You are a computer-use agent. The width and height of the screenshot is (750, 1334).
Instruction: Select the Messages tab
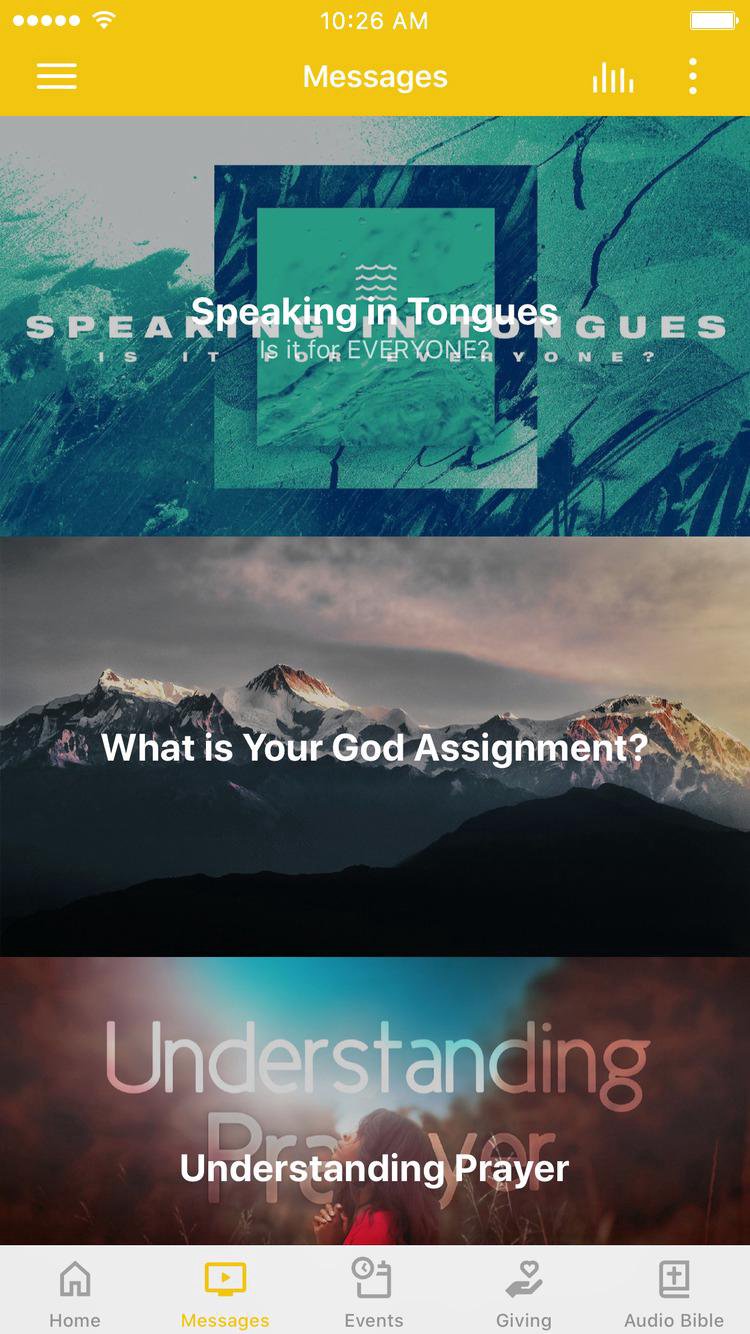click(x=225, y=1292)
